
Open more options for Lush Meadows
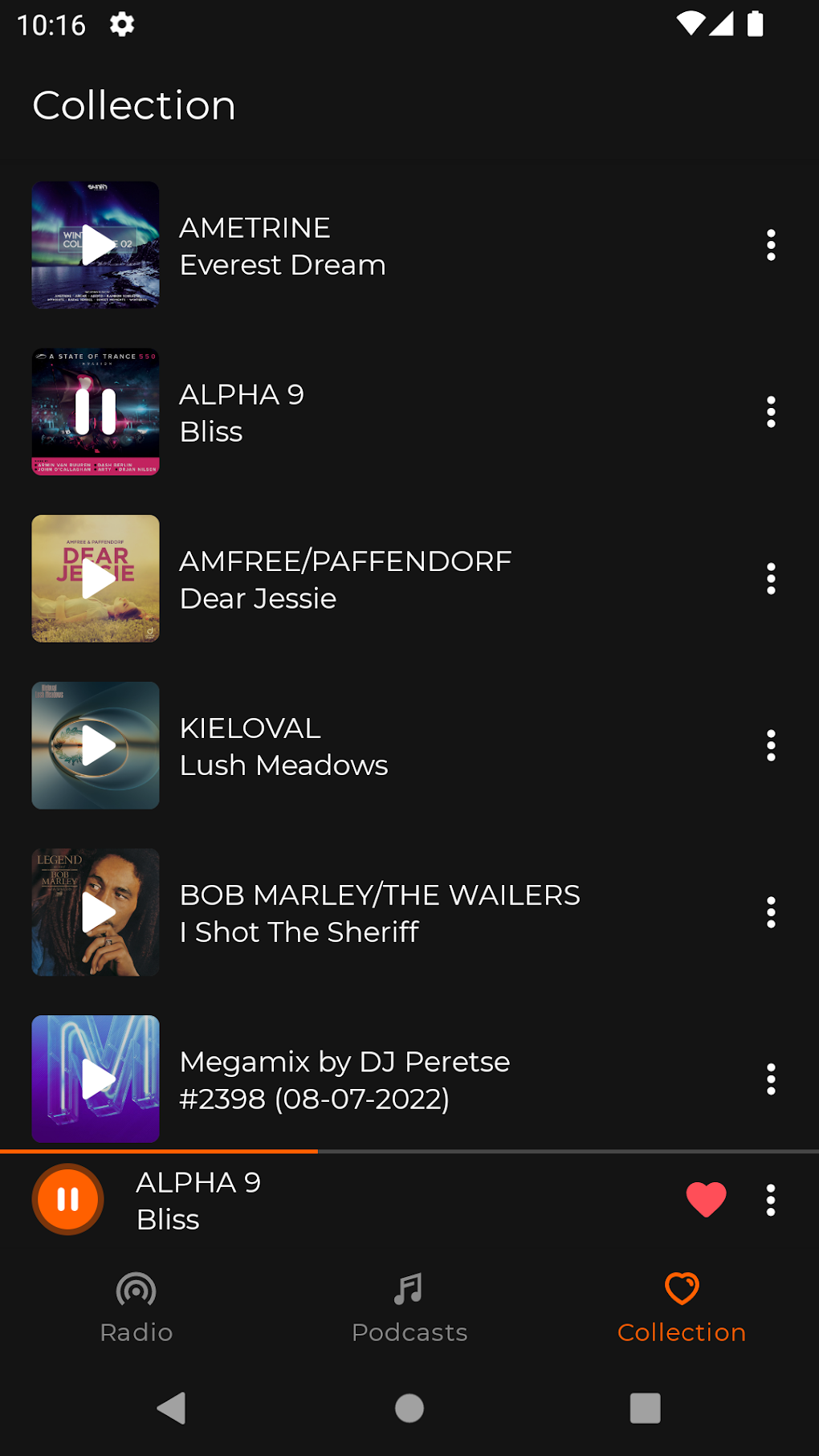click(771, 745)
